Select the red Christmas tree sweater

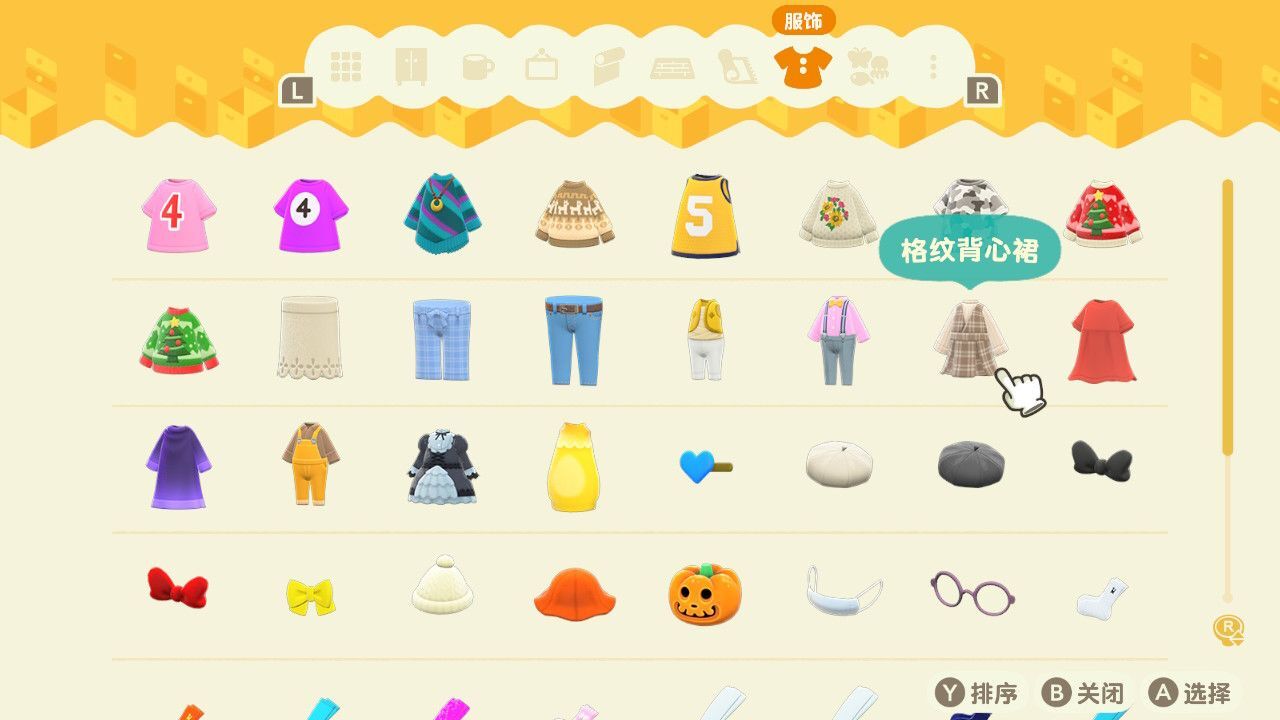[x=1103, y=215]
